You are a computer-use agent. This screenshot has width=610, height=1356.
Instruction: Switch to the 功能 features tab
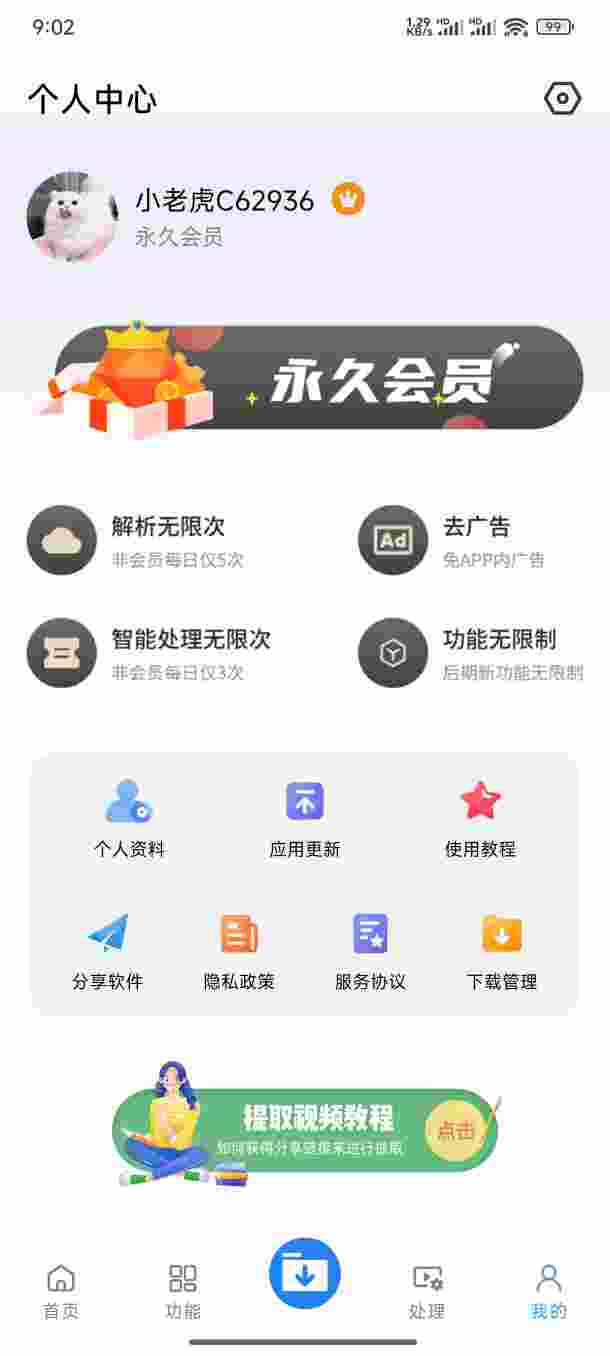pos(183,1291)
